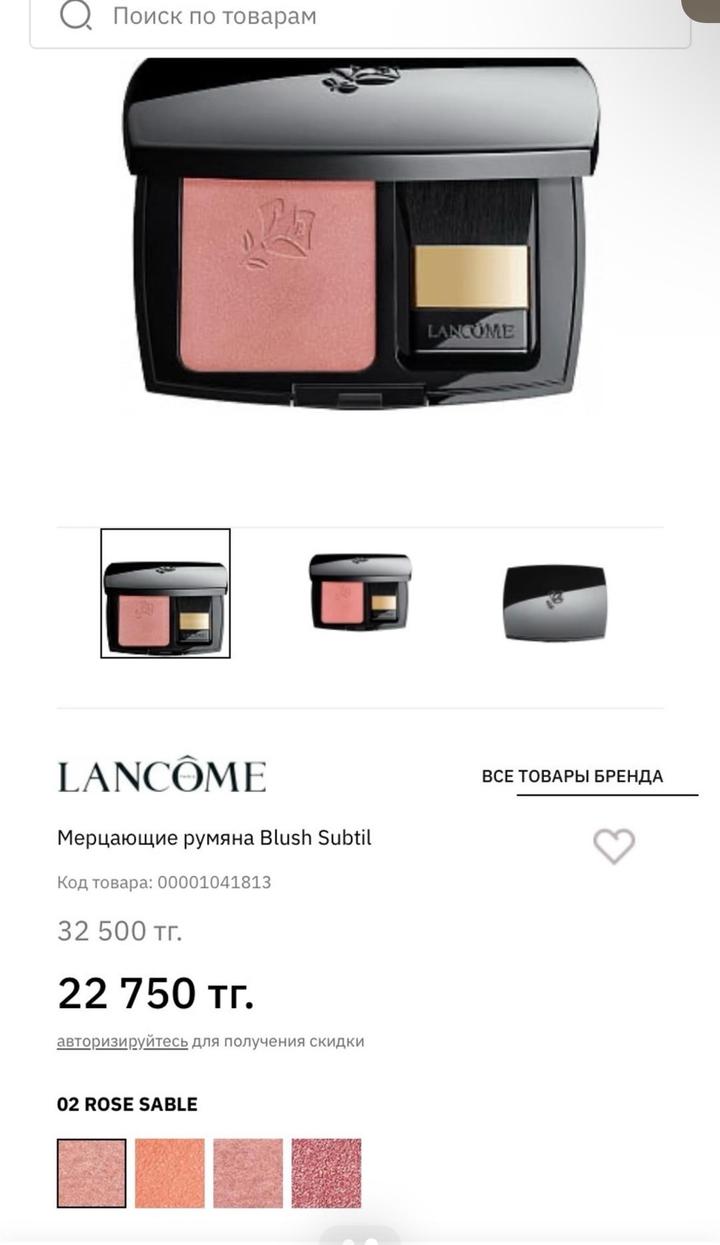Click the original price 32 500 тг
This screenshot has width=720, height=1245.
point(120,930)
